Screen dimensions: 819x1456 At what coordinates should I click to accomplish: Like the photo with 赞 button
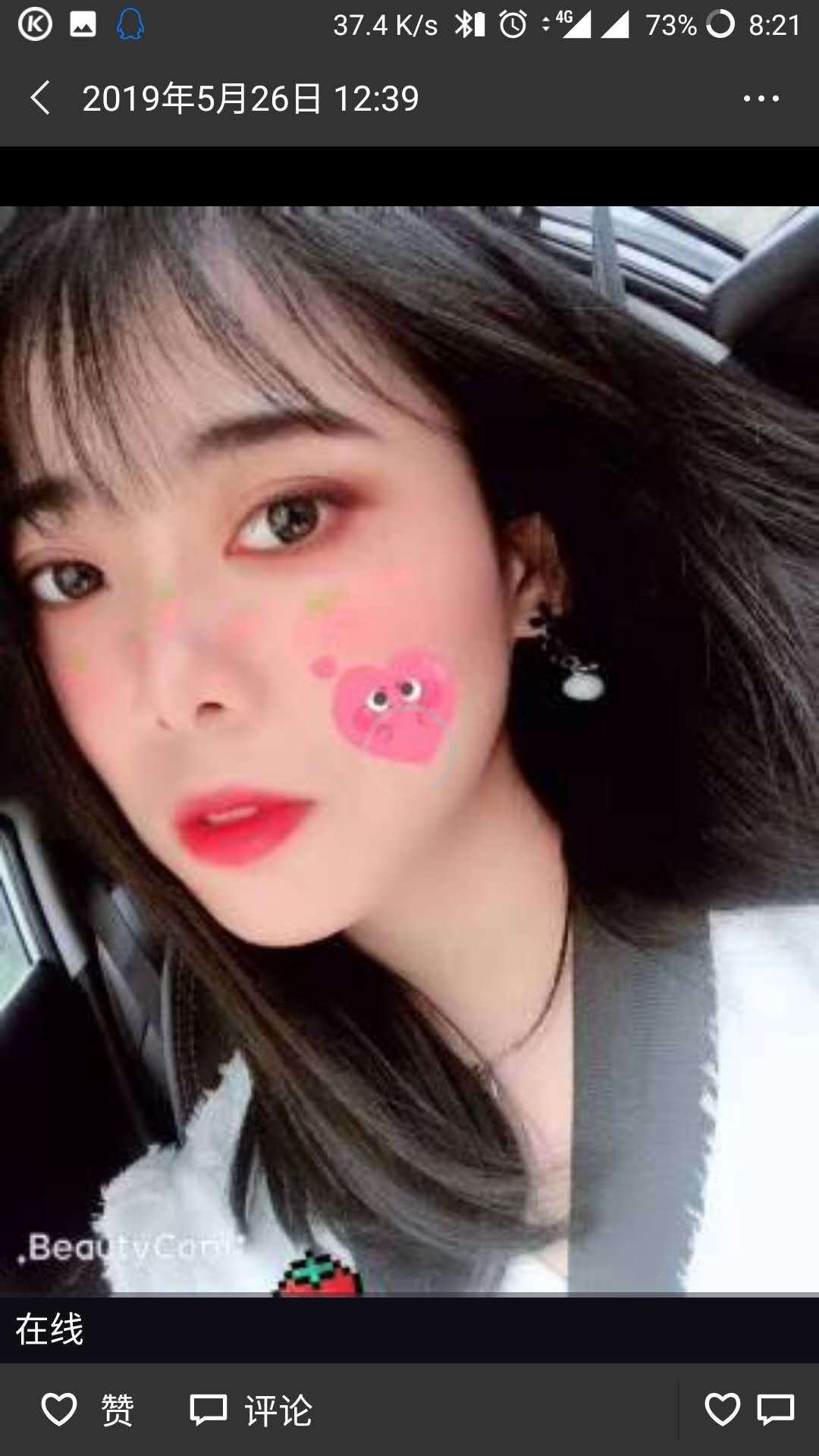(x=87, y=1410)
